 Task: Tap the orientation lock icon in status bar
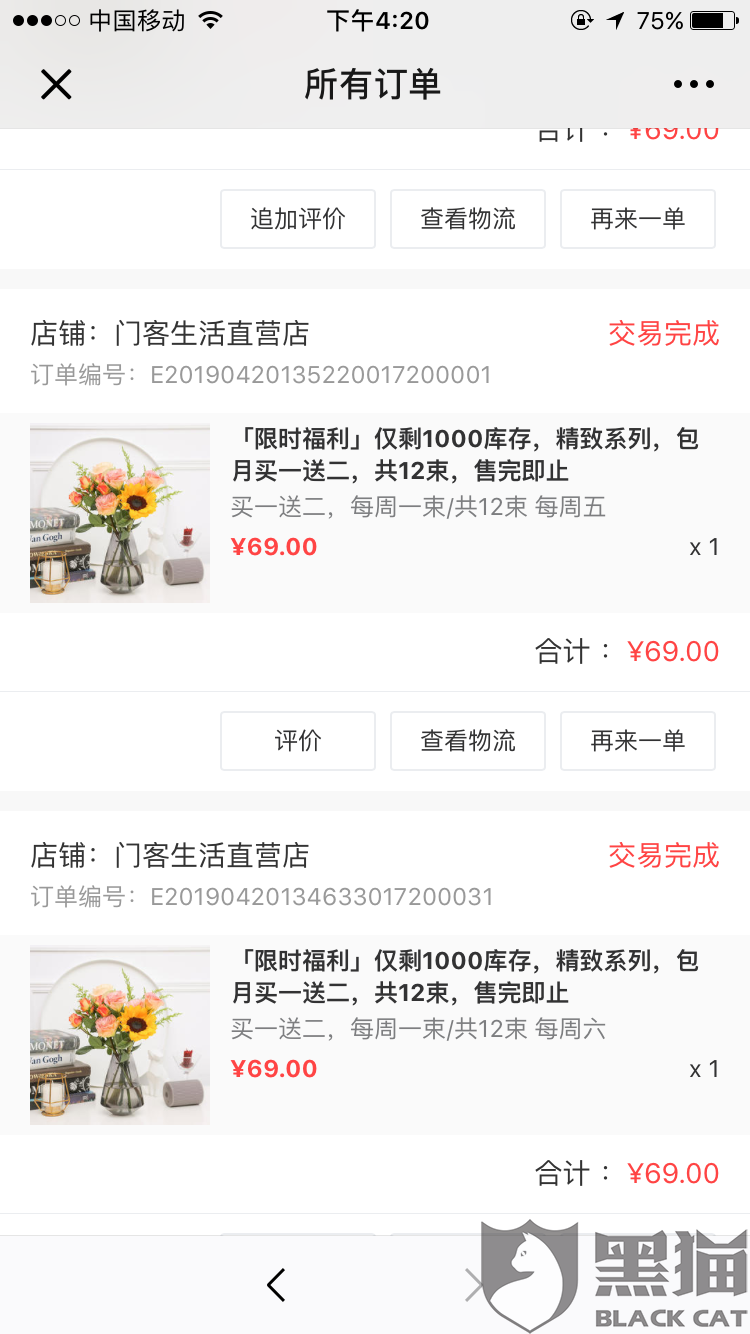pos(581,20)
